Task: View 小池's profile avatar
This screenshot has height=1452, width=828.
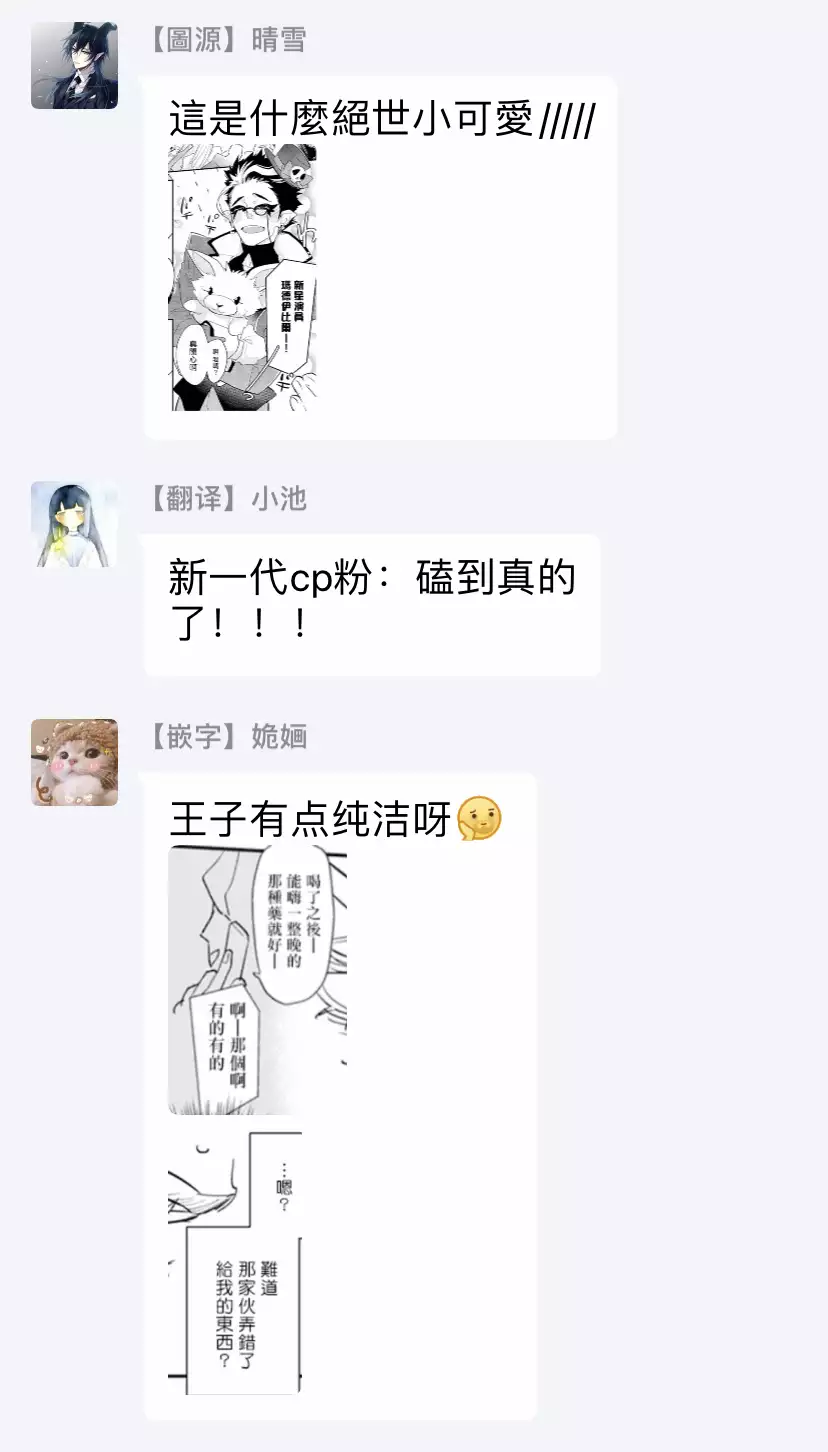Action: pos(74,524)
